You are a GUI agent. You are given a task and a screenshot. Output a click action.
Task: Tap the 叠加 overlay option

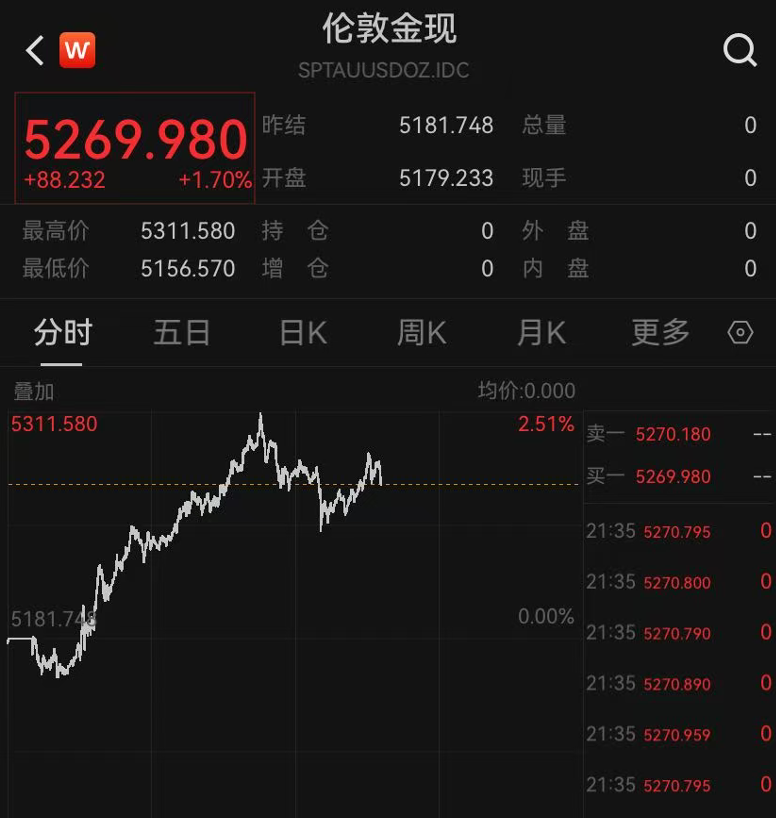(x=33, y=392)
